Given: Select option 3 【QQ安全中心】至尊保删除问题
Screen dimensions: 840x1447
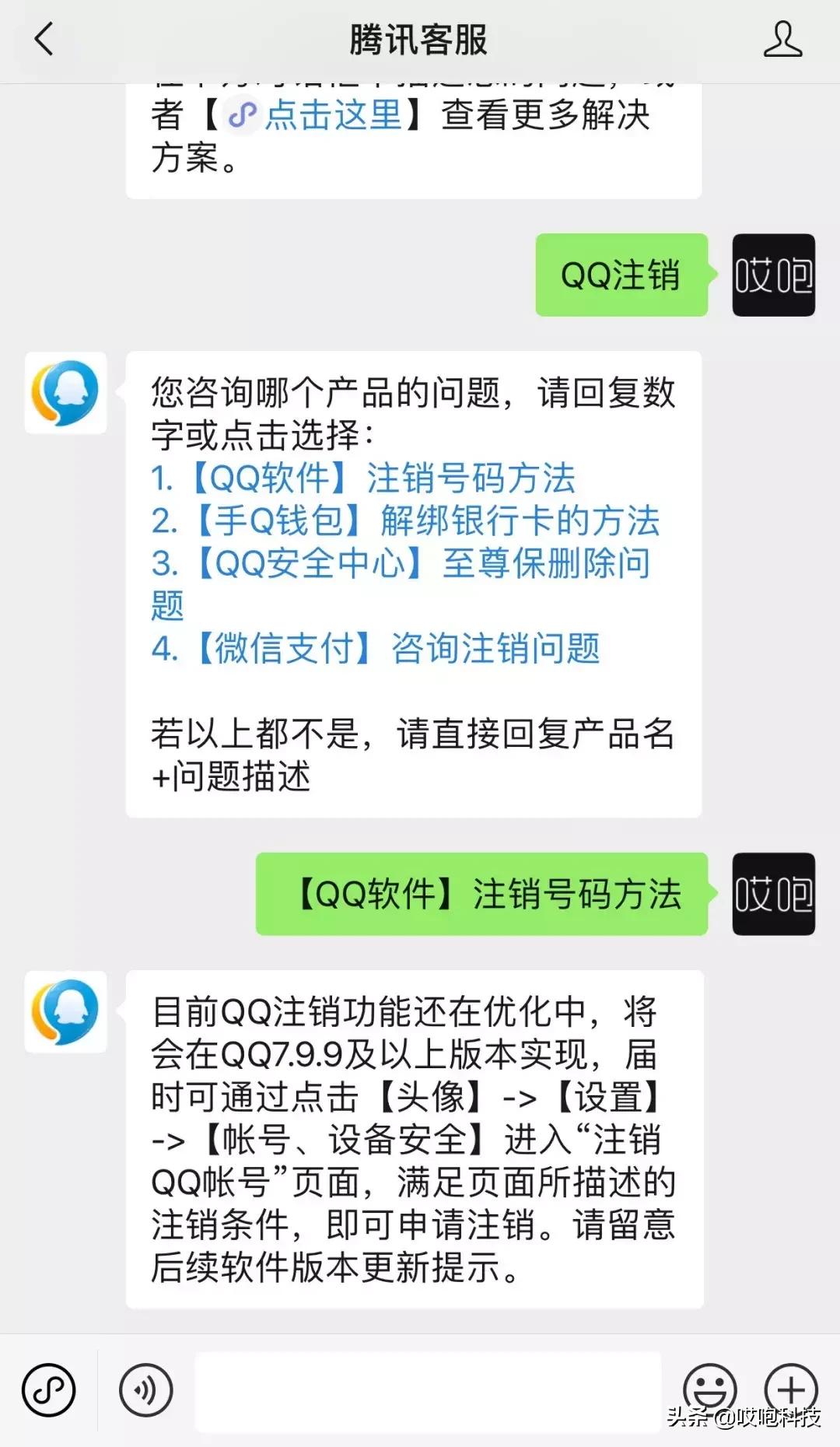Looking at the screenshot, I should click(x=401, y=566).
